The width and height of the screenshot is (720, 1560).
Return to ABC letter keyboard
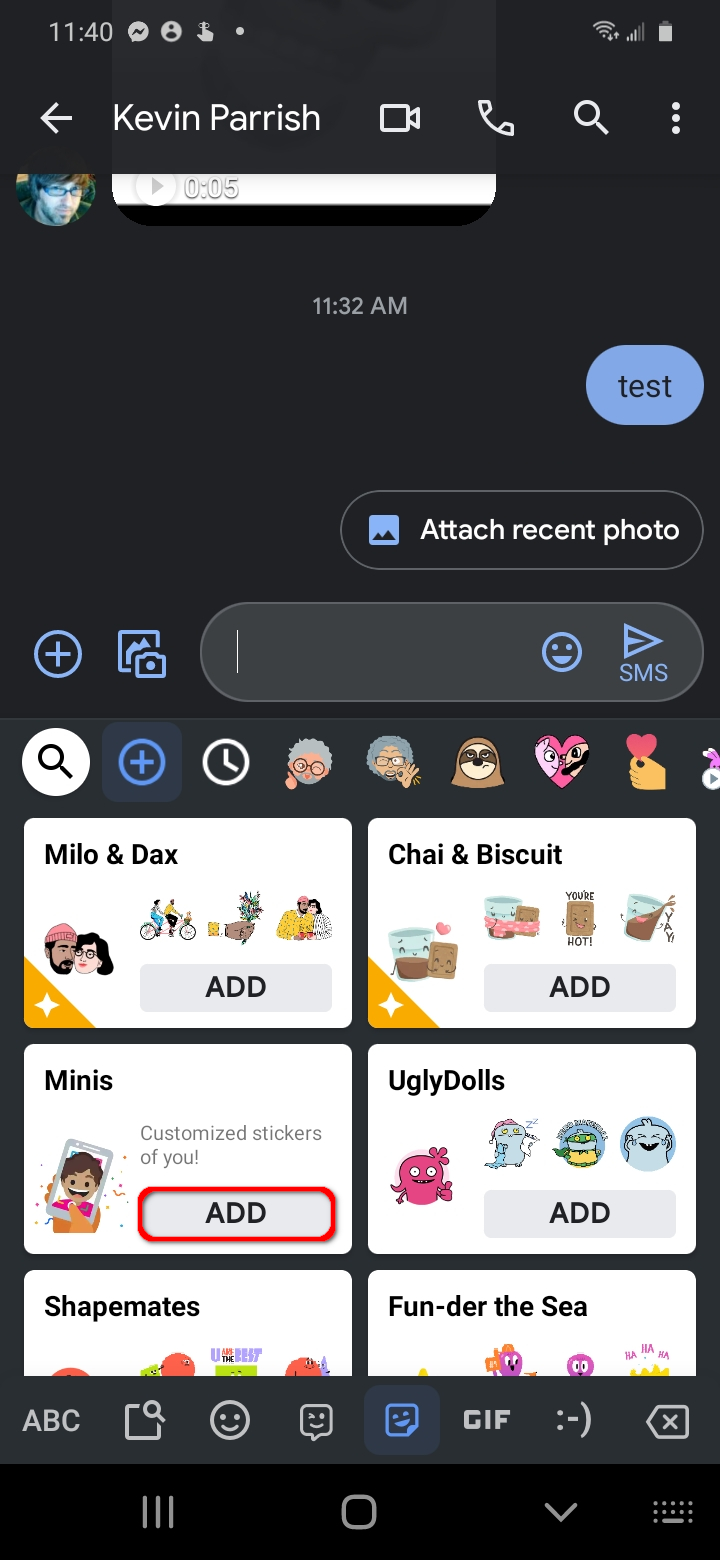(52, 1420)
